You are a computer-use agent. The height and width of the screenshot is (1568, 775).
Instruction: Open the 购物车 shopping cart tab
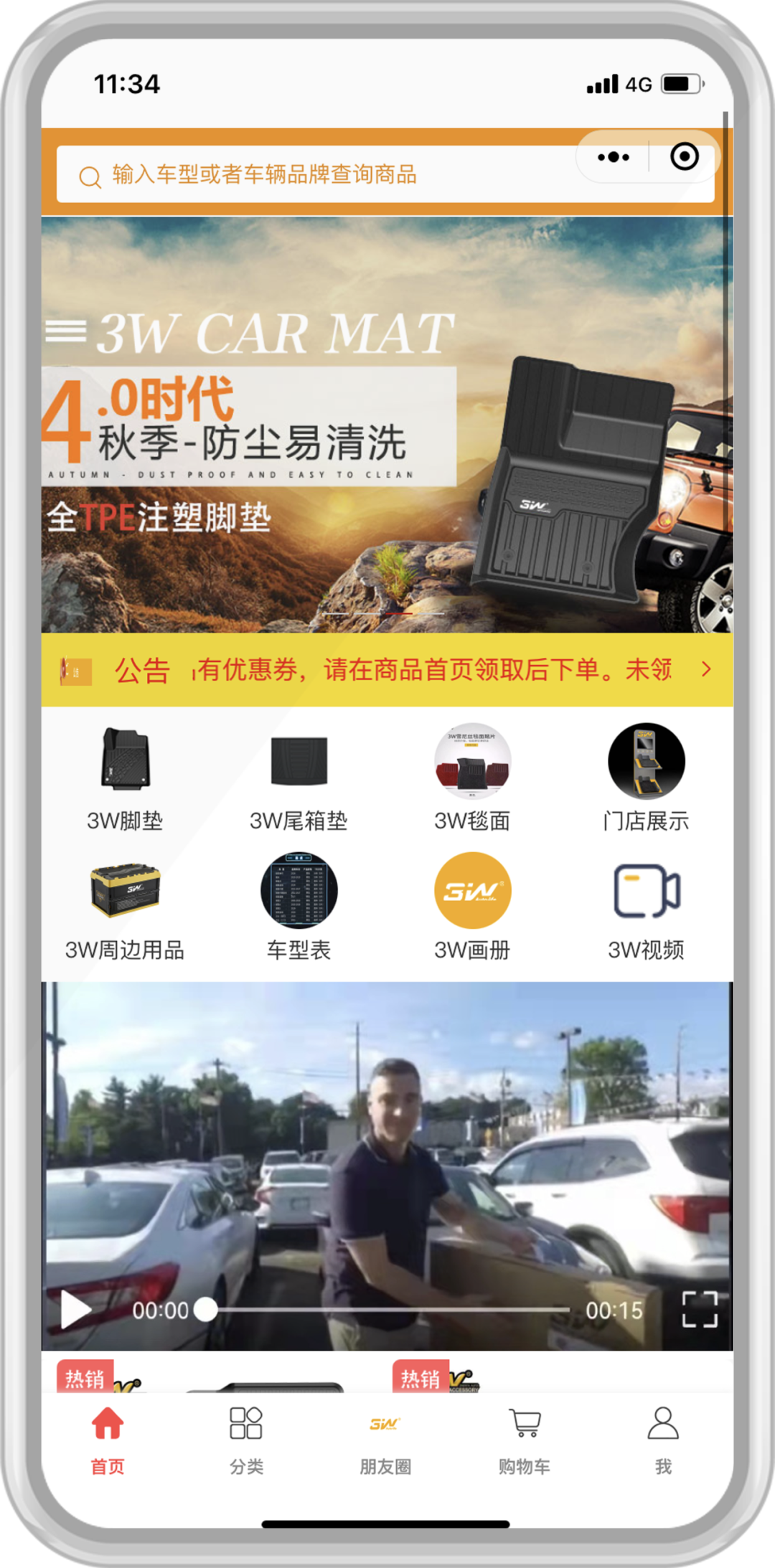tap(525, 1440)
